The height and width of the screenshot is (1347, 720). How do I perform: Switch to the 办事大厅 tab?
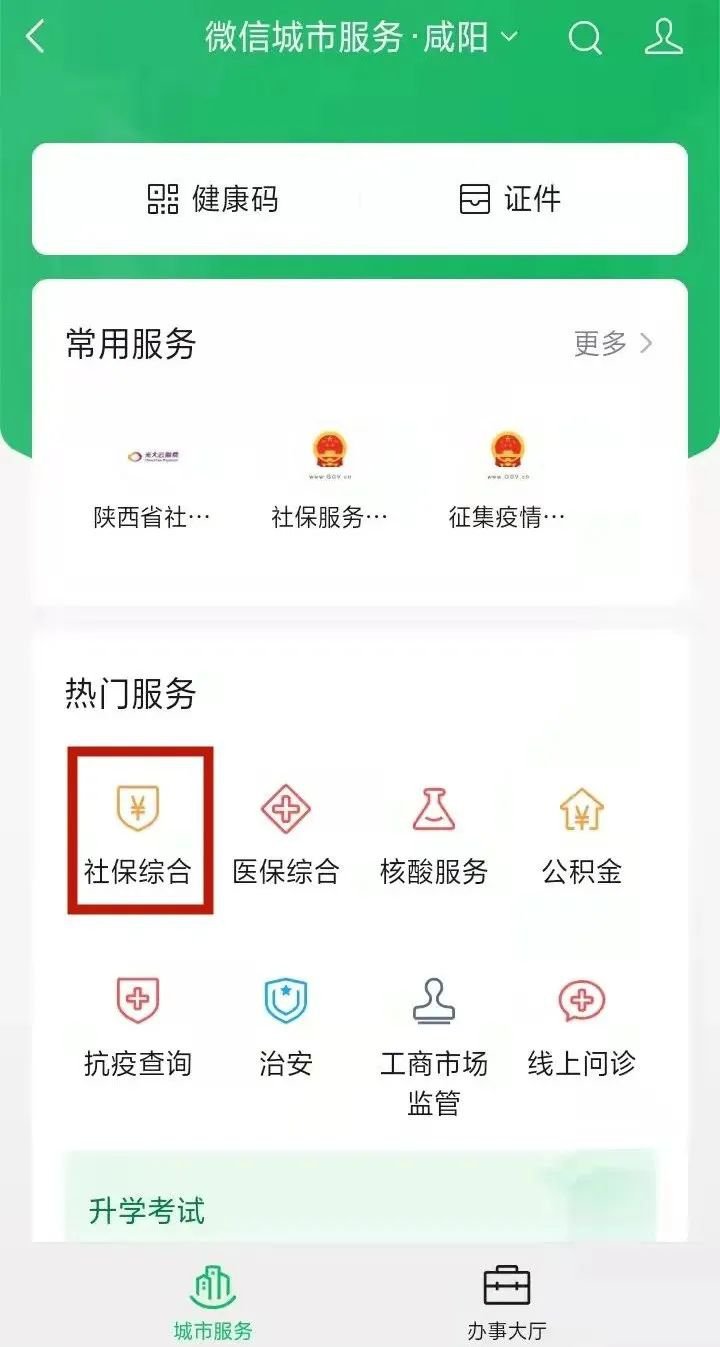point(507,1298)
